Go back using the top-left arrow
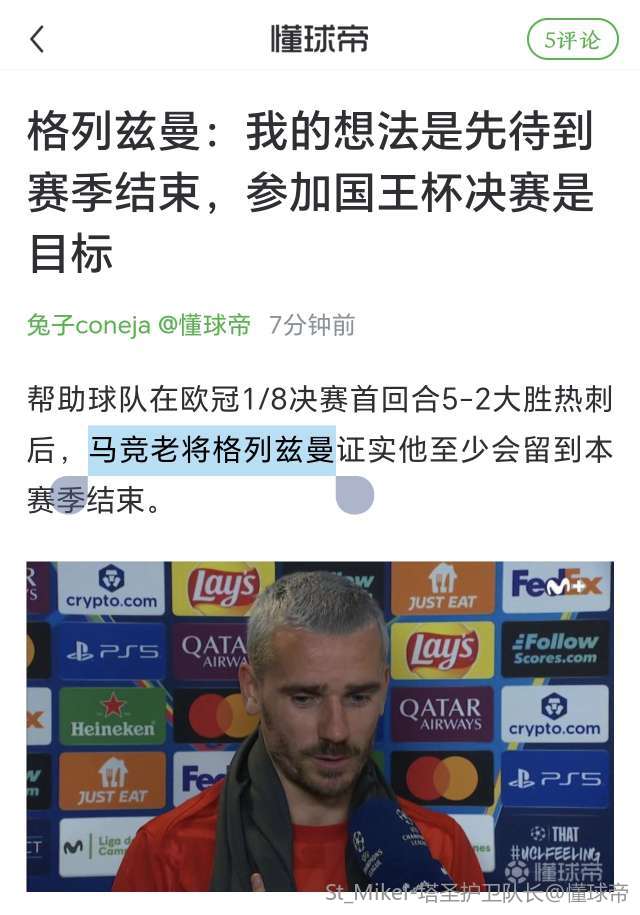Viewport: 640px width, 915px height. pos(37,40)
